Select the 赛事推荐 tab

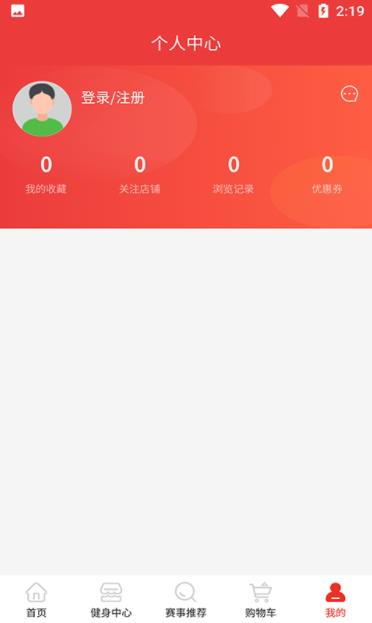186,600
